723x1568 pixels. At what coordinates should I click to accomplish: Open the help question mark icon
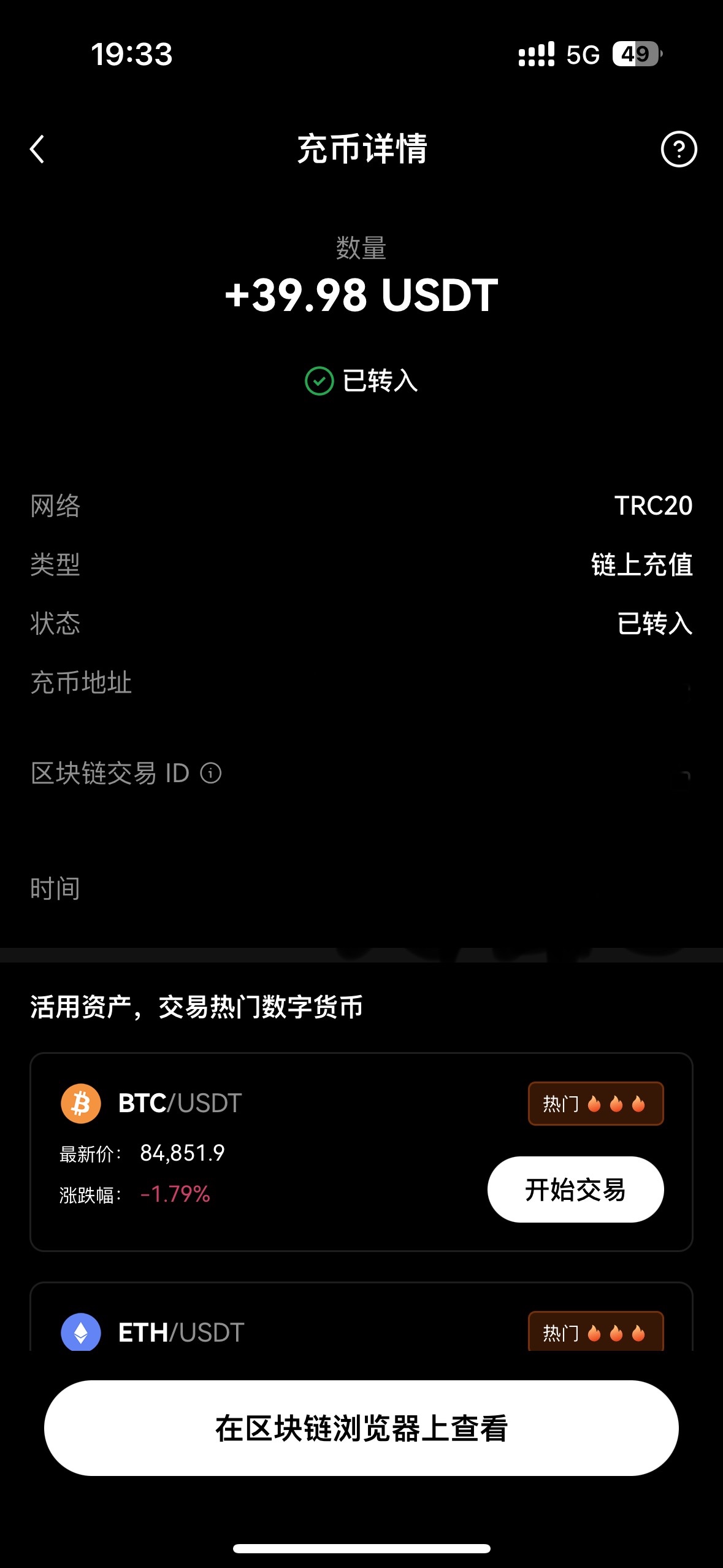point(678,149)
